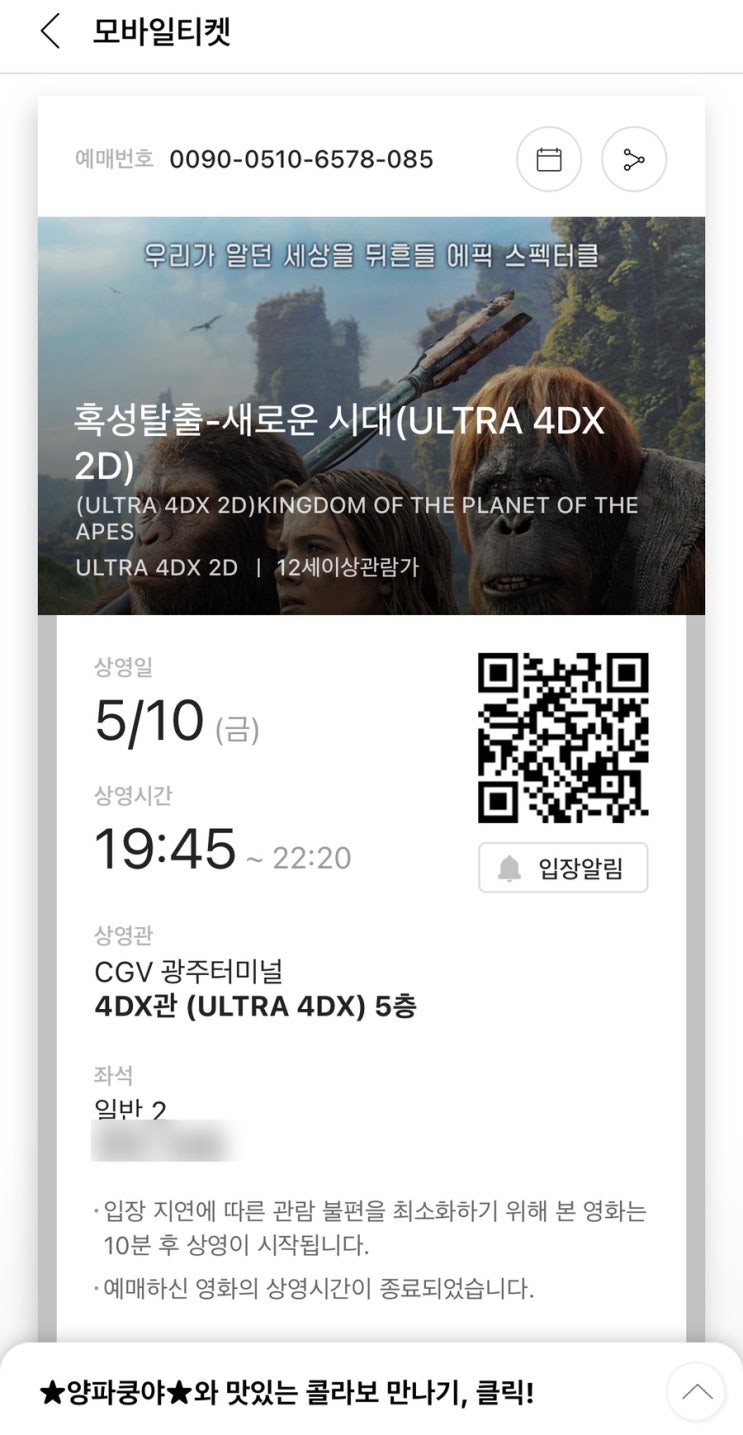Share the mobile ticket
This screenshot has height=1435, width=743.
coord(634,160)
